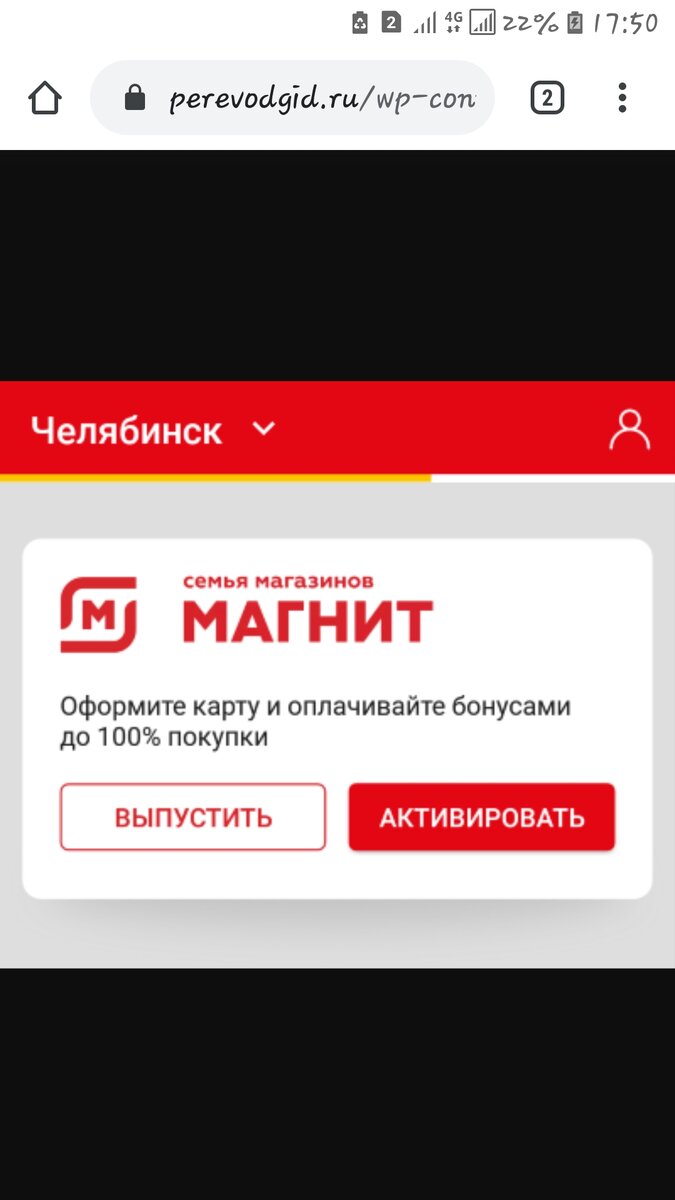Tap the perevodgid.ru address bar
Image resolution: width=675 pixels, height=1200 pixels.
[292, 98]
